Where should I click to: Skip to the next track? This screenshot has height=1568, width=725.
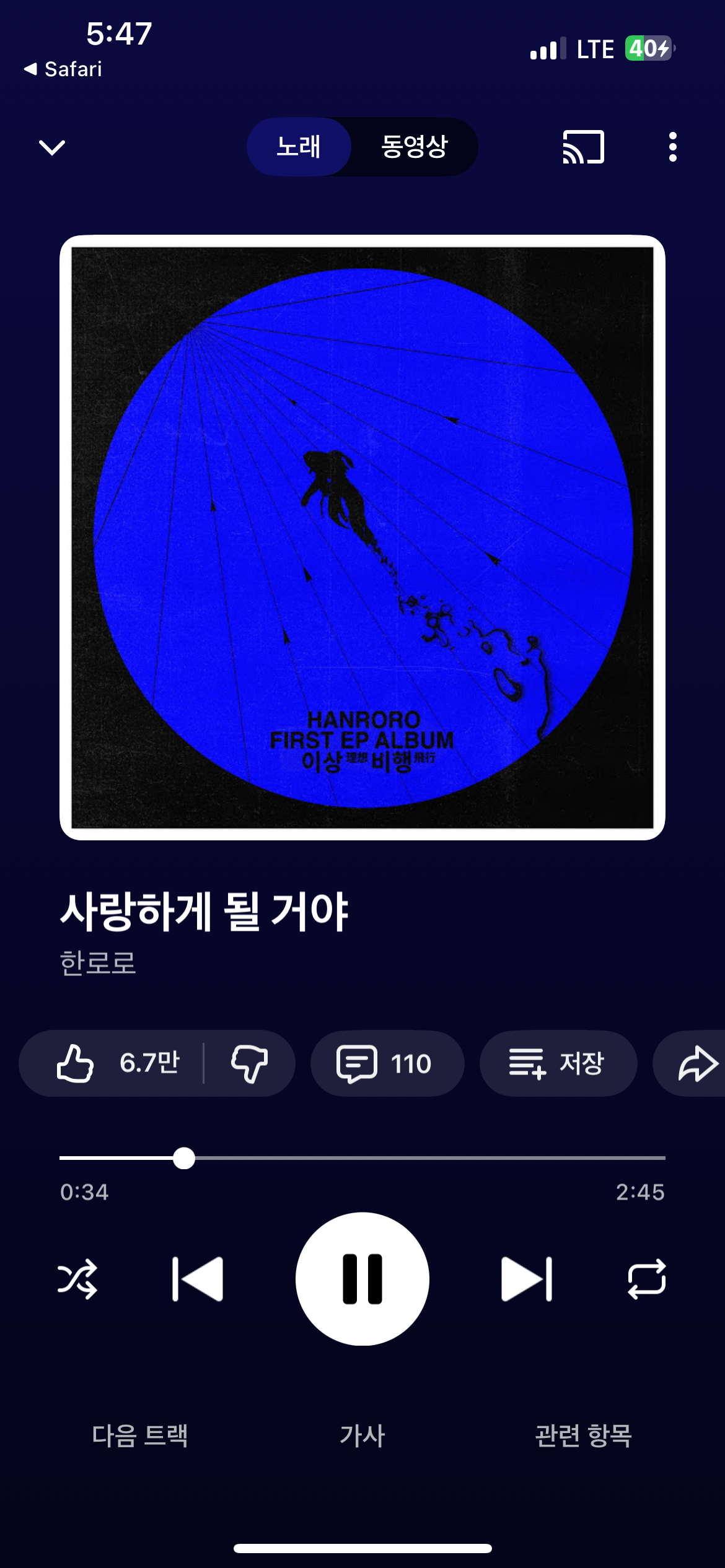tap(526, 1279)
